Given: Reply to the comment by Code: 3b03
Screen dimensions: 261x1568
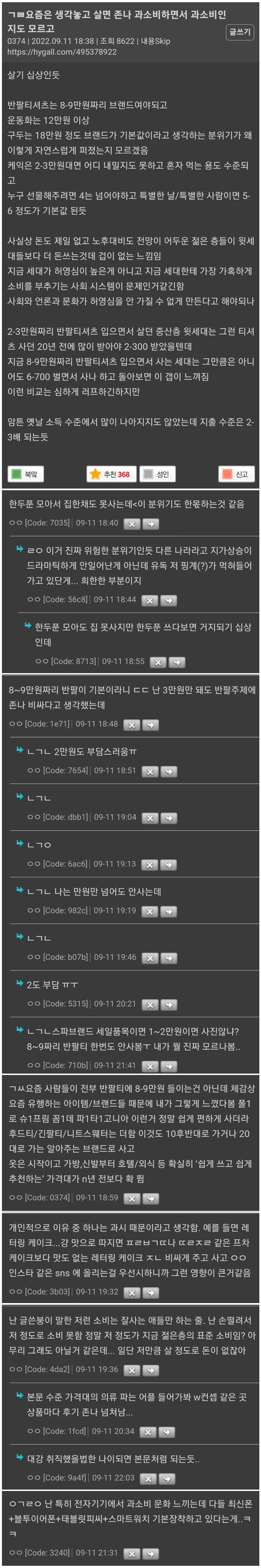Looking at the screenshot, I should pyautogui.click(x=150, y=1292).
